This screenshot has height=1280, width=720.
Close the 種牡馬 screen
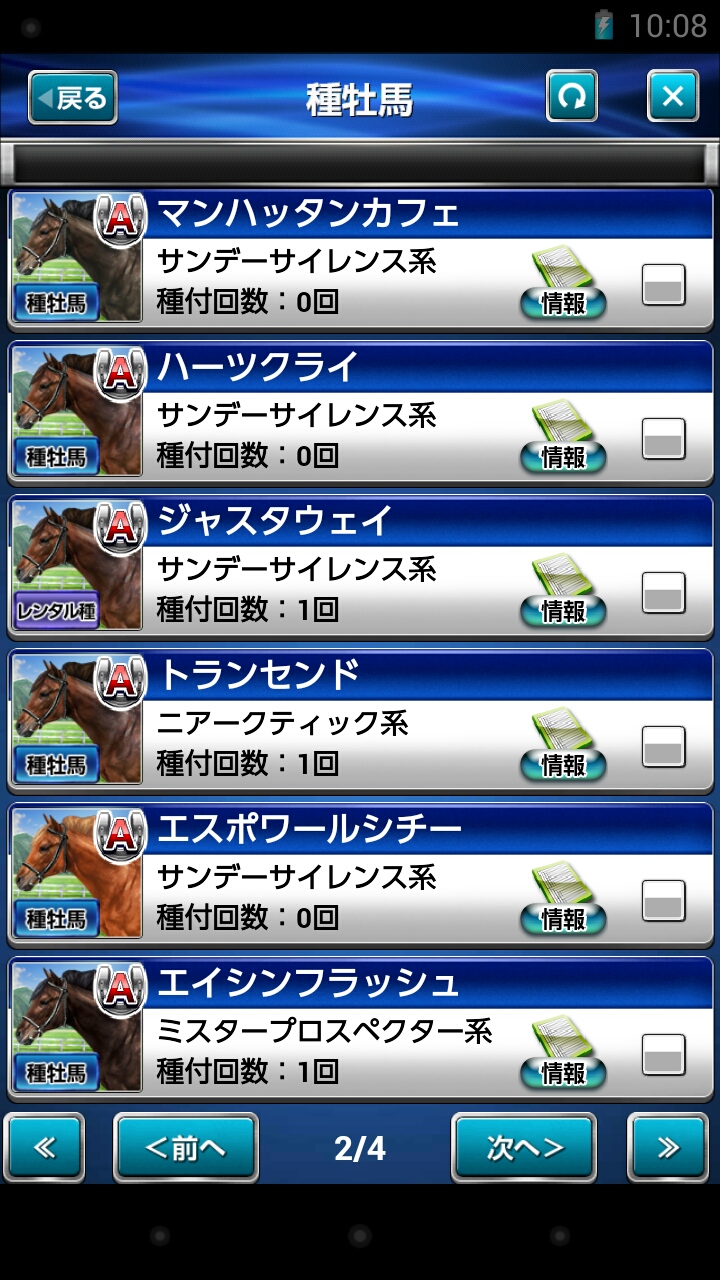(673, 96)
